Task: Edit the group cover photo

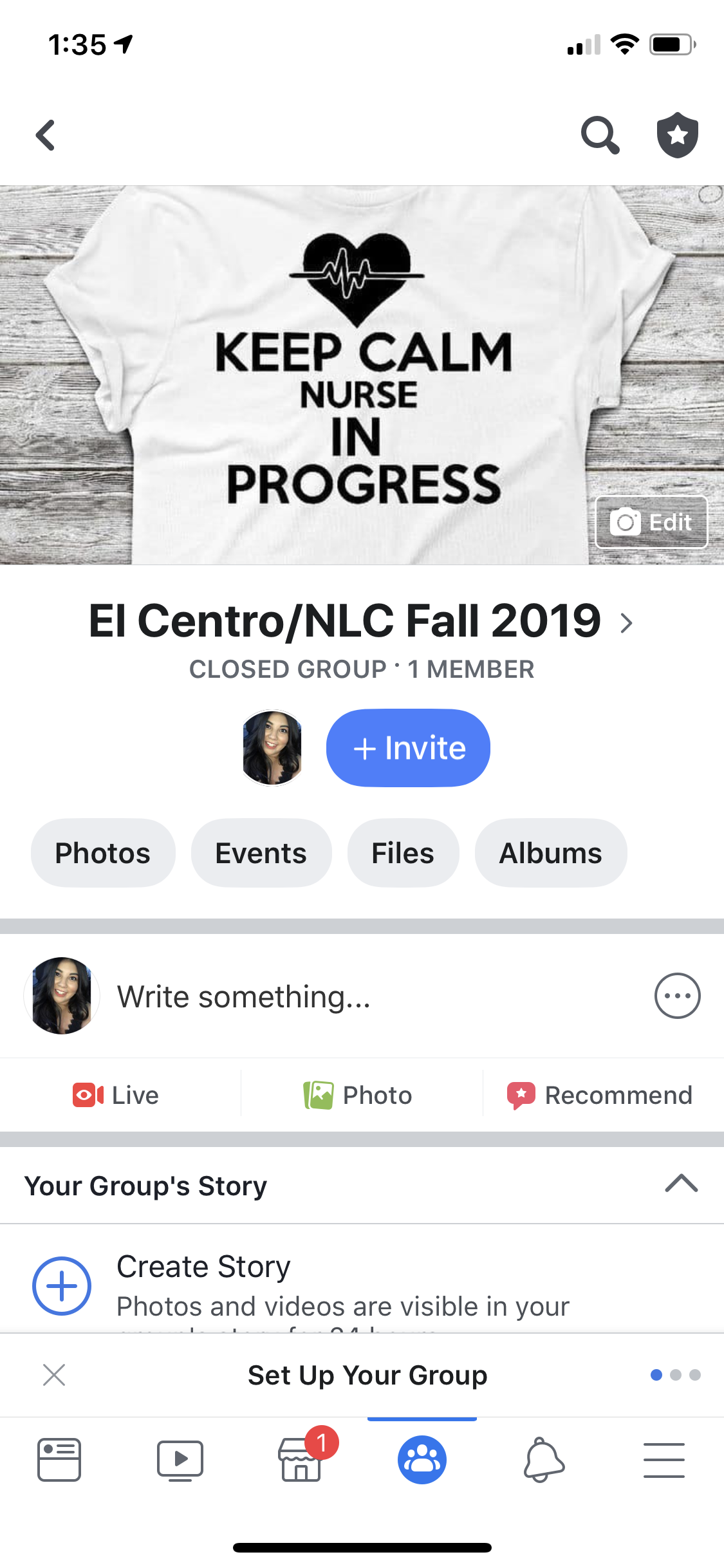Action: (651, 522)
